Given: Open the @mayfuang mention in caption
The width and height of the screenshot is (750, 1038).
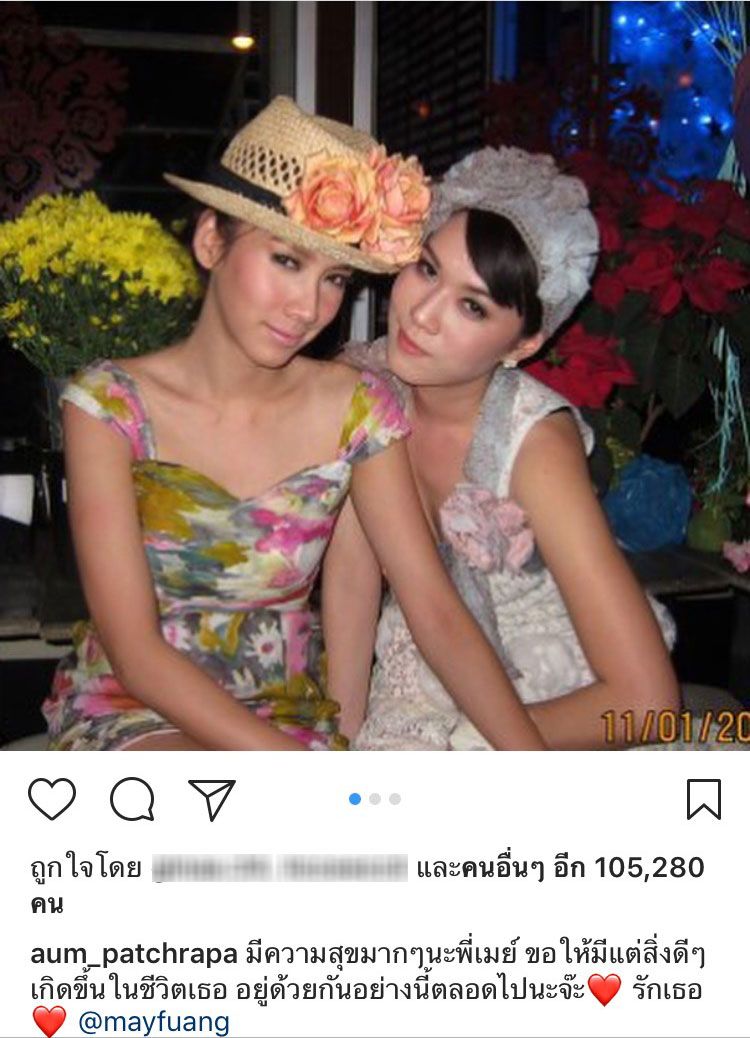Looking at the screenshot, I should 153,1022.
